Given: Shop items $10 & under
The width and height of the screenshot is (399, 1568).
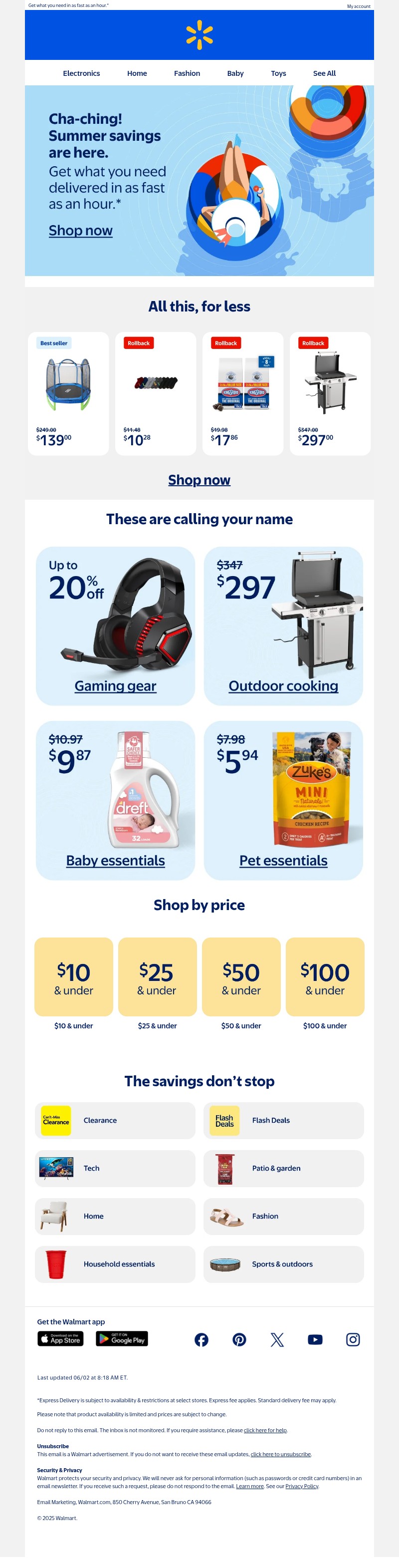Looking at the screenshot, I should tap(74, 977).
